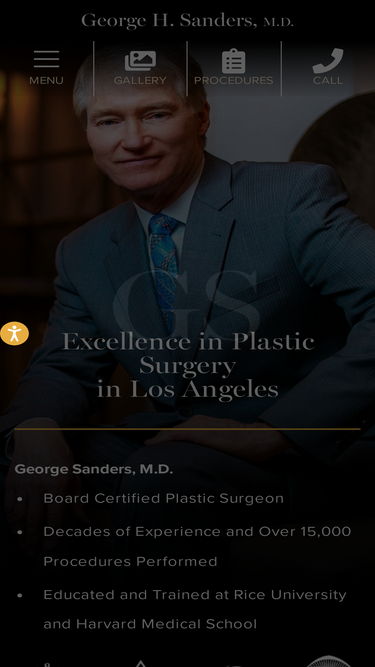Open the hamburger MENU

tap(46, 68)
